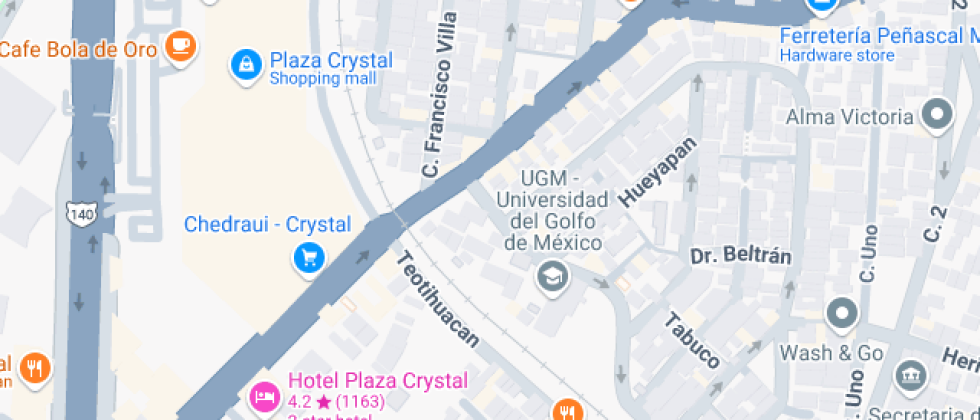Open the Plaza Crystal shopping mall marker

pos(245,65)
